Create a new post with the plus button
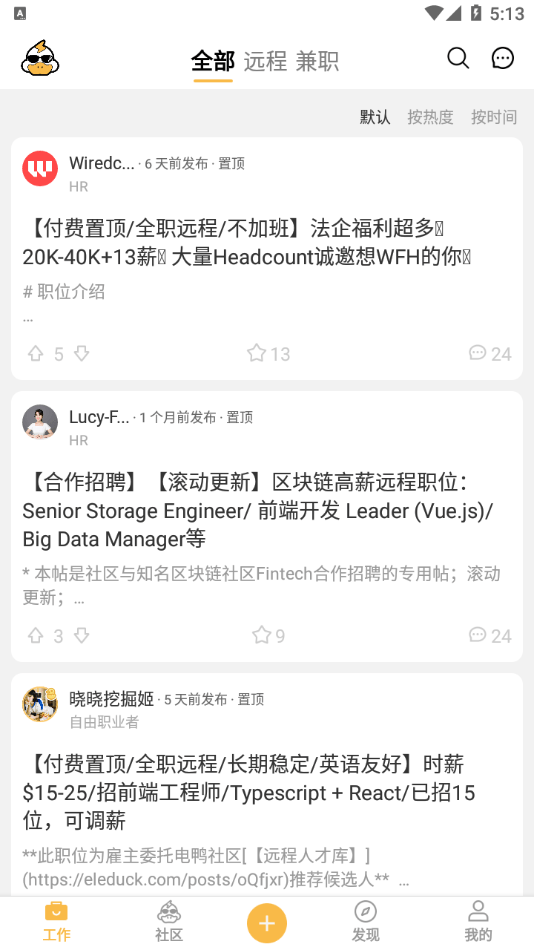 pyautogui.click(x=267, y=923)
